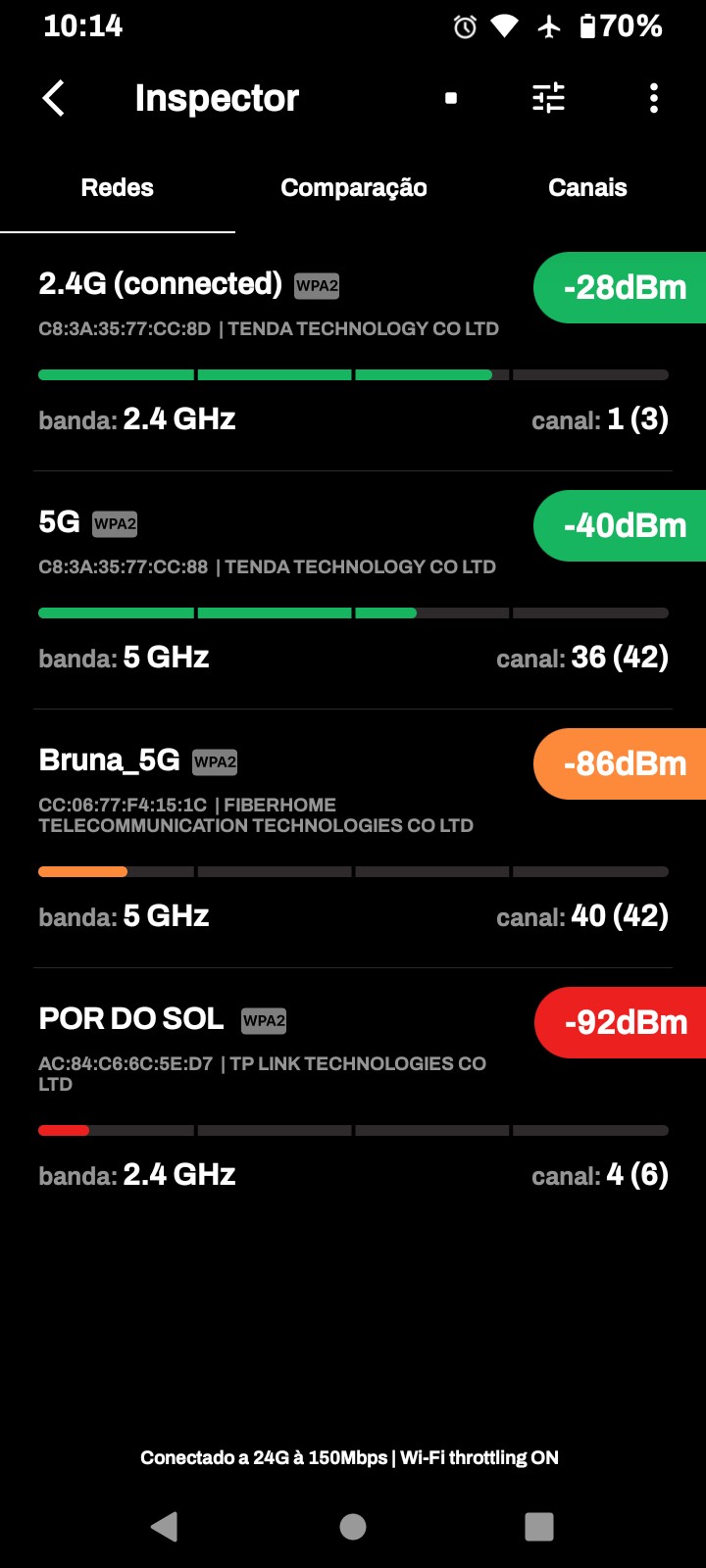Select the Redes tab
This screenshot has width=706, height=1568.
click(118, 188)
